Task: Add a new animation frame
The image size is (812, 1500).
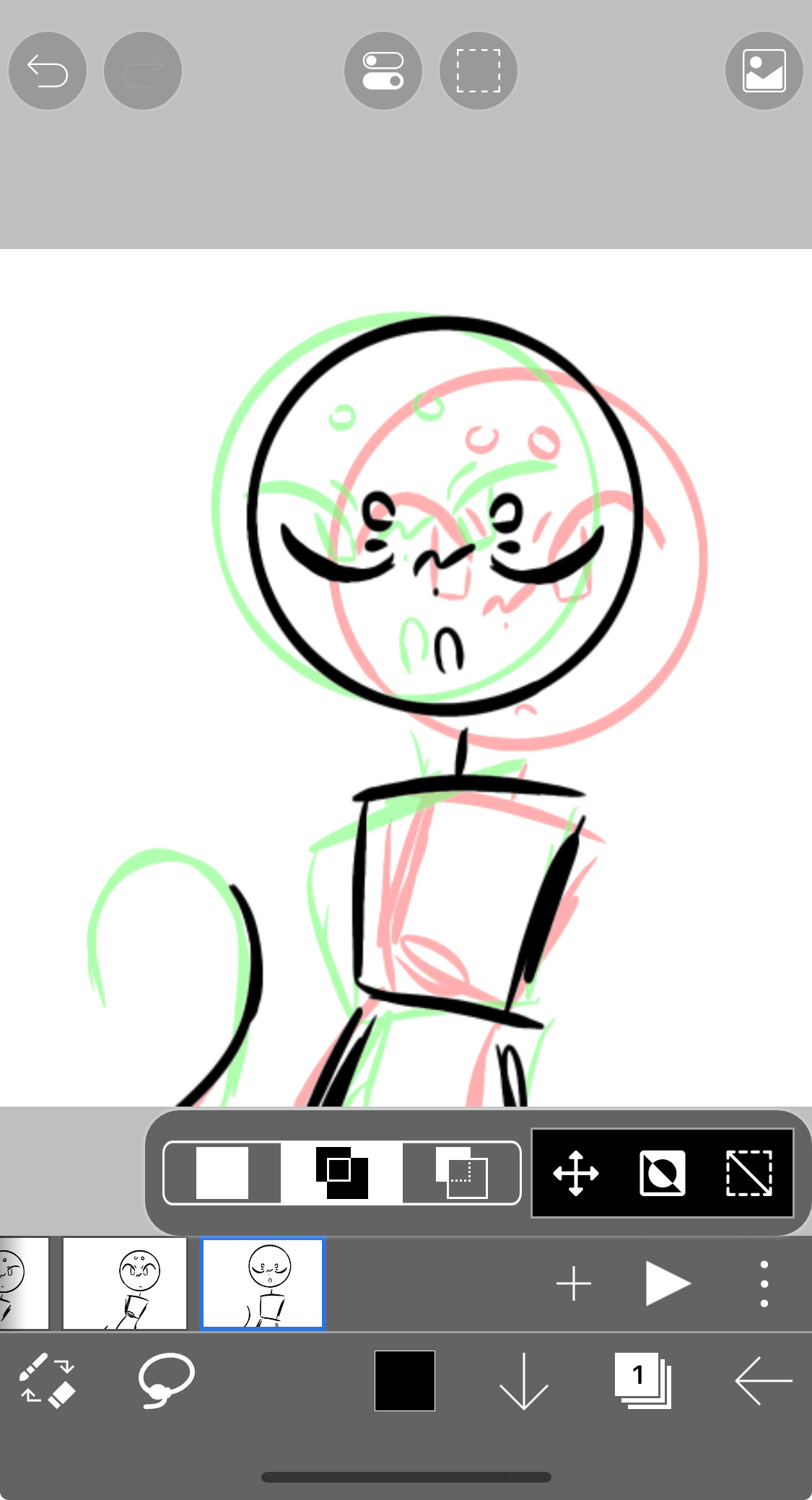Action: (574, 1283)
